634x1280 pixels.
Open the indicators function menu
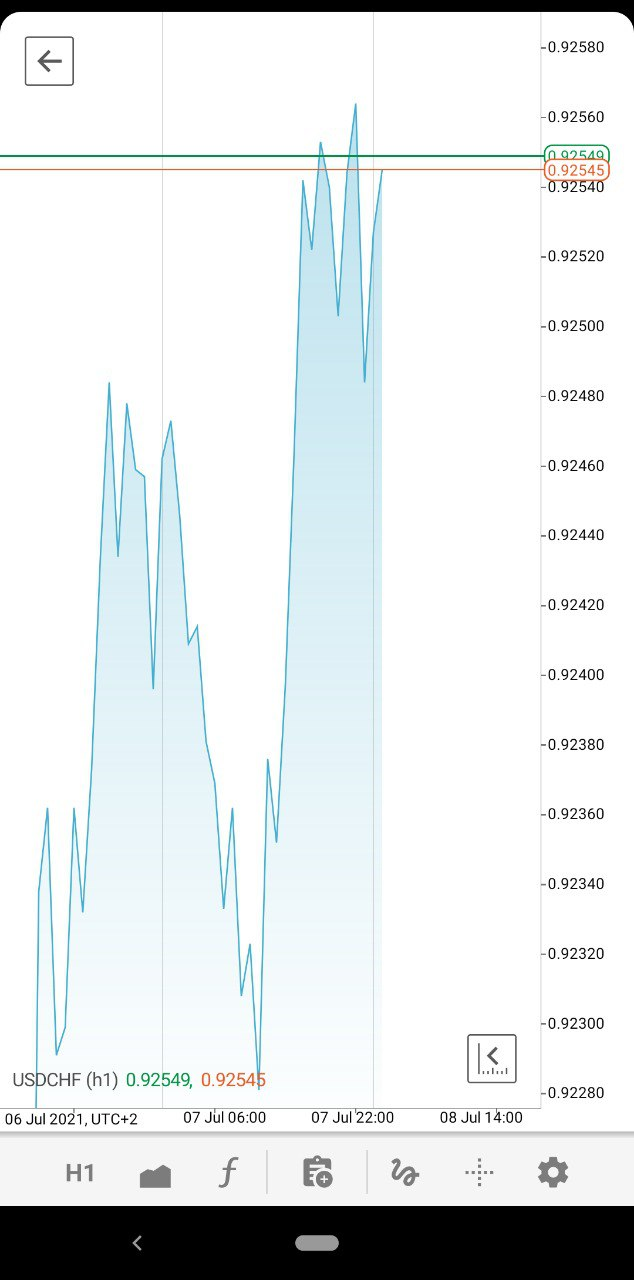(228, 1172)
